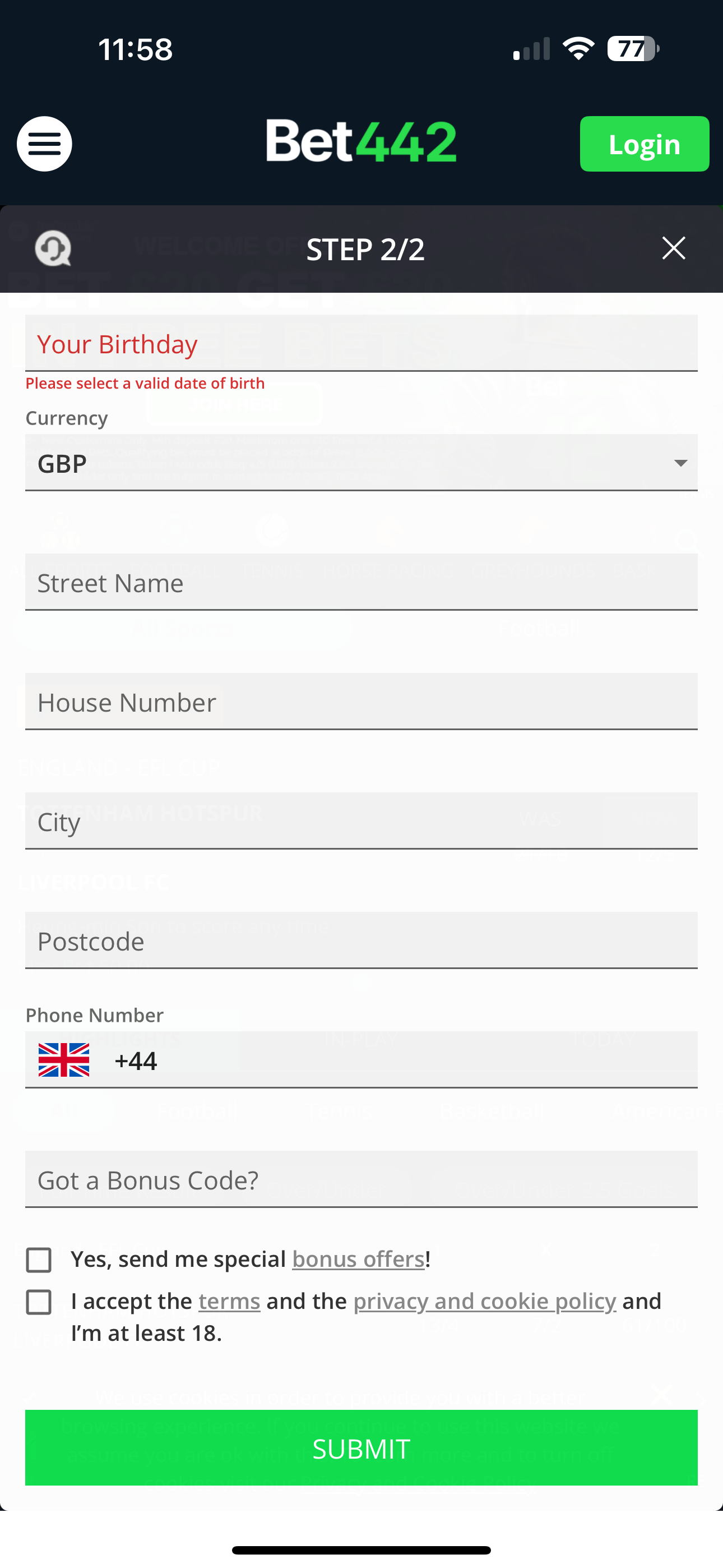Click the Postcode input field
The height and width of the screenshot is (1568, 723).
click(x=361, y=941)
